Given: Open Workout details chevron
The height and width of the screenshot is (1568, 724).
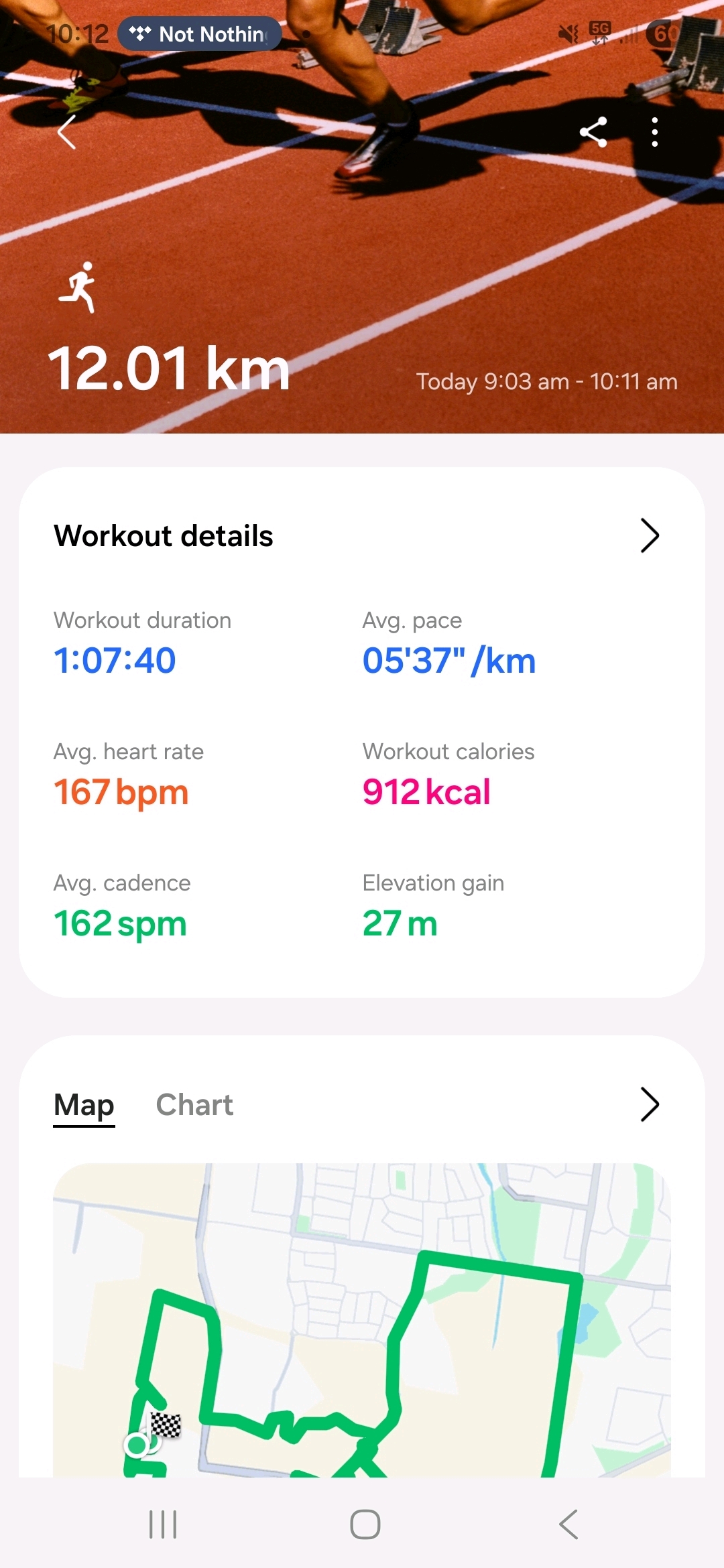Looking at the screenshot, I should [649, 535].
